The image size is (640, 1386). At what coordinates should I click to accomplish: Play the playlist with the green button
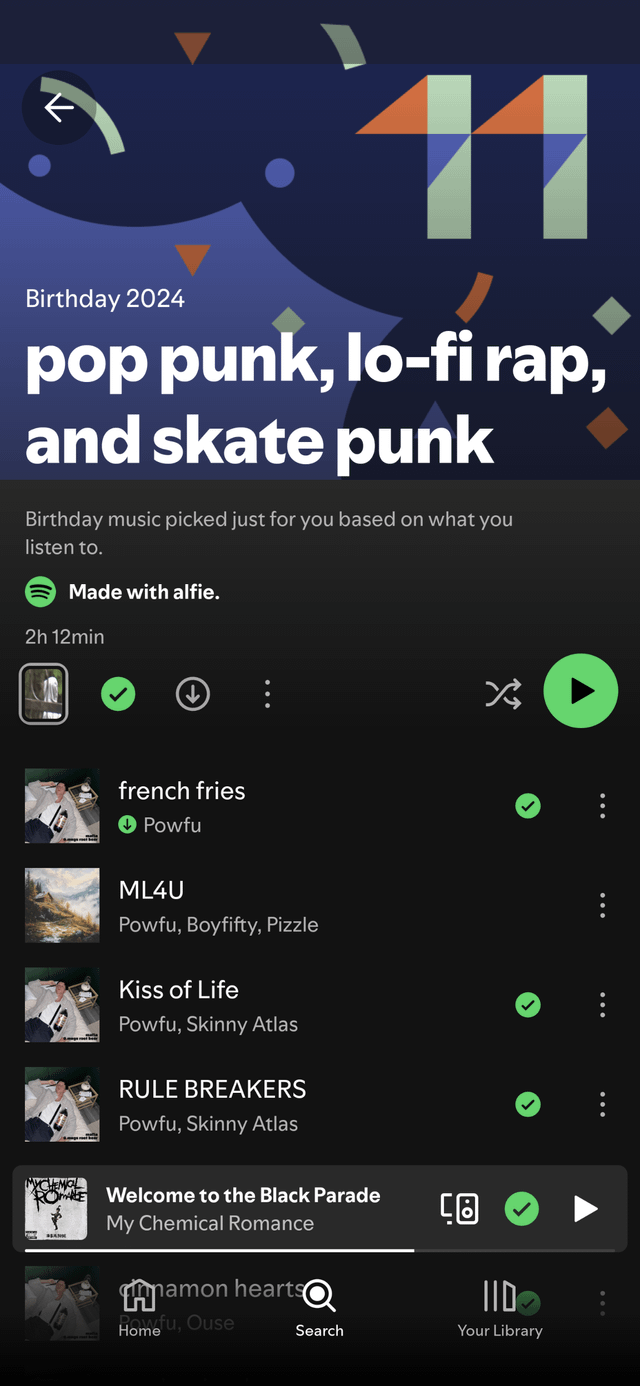581,691
